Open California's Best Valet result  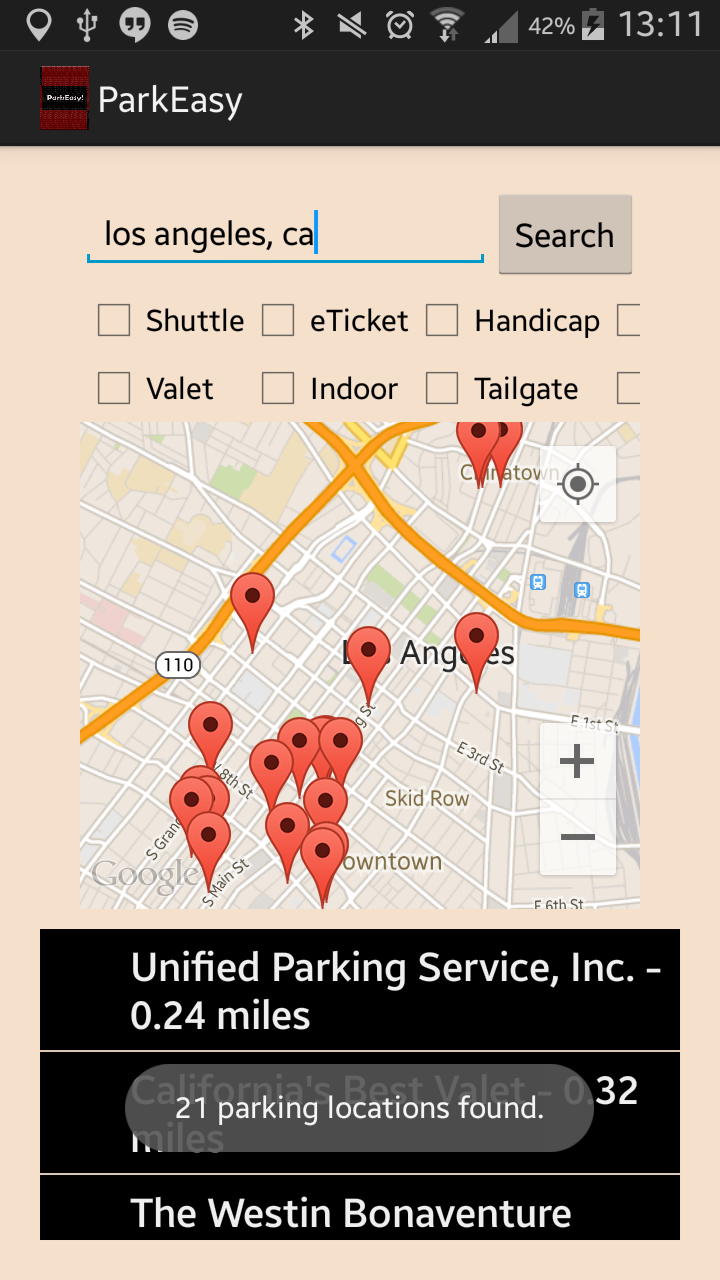click(360, 1113)
